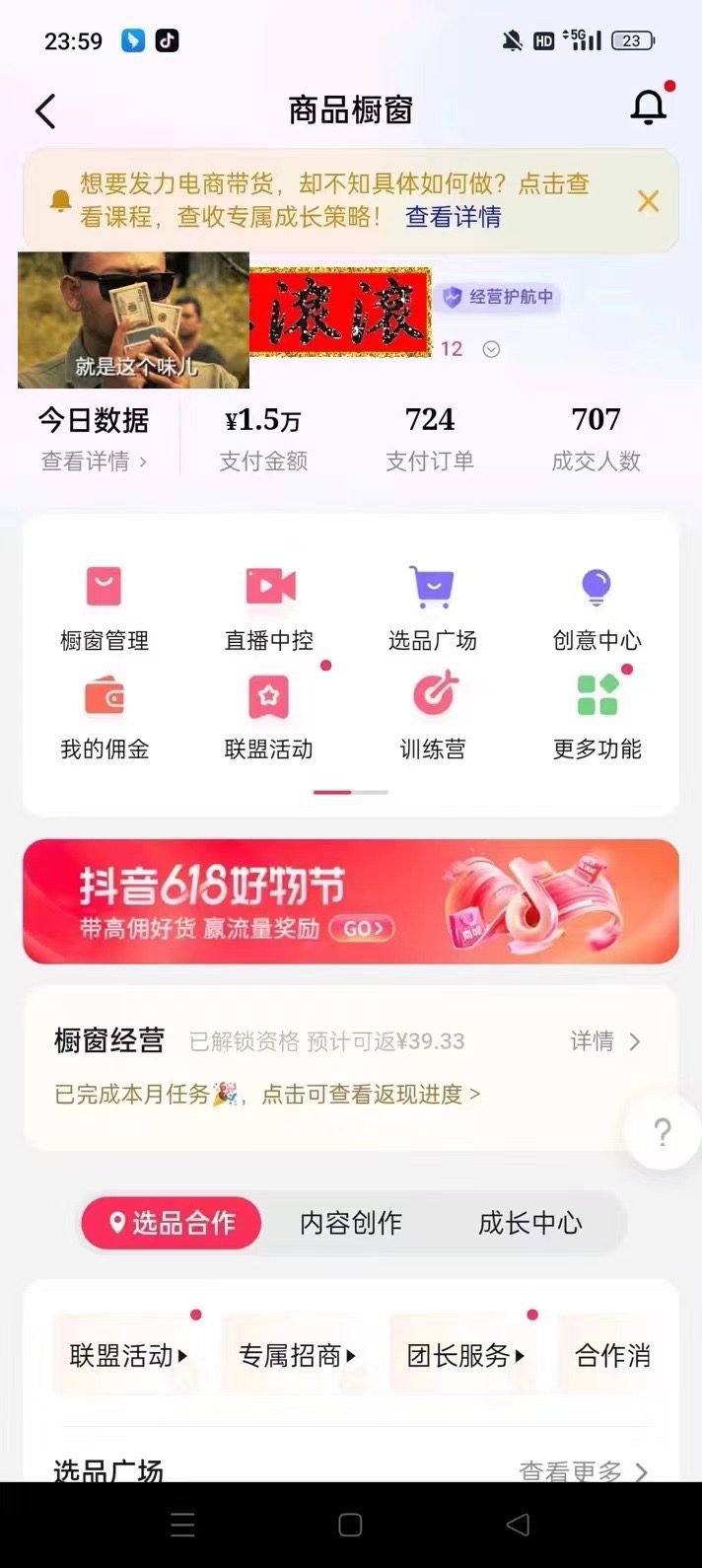Open 橱窗经营 详情 details
Image resolution: width=702 pixels, height=1568 pixels.
604,1041
